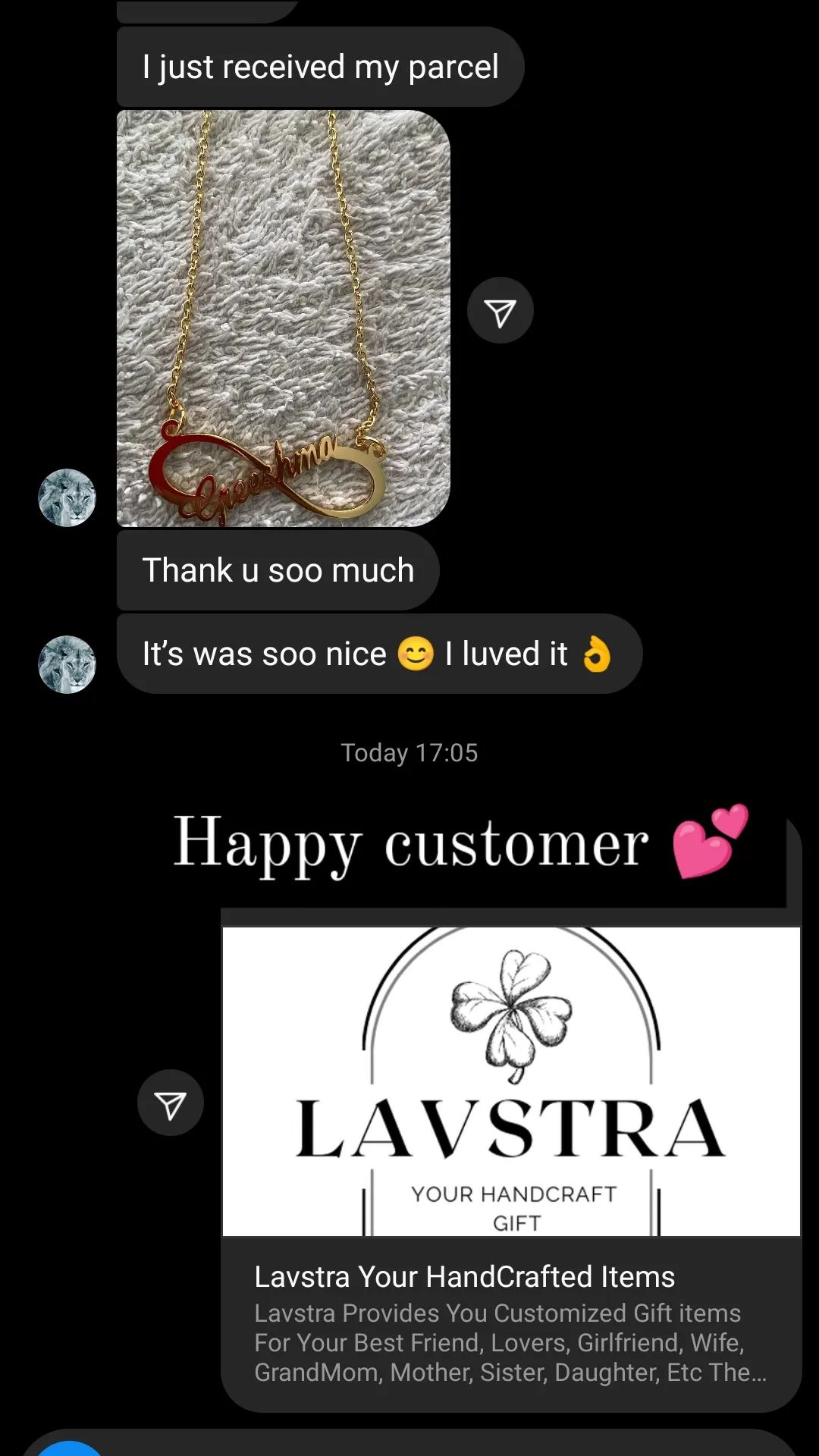Image resolution: width=819 pixels, height=1456 pixels.
Task: Open the necklace photo in the chat
Action: pos(283,318)
